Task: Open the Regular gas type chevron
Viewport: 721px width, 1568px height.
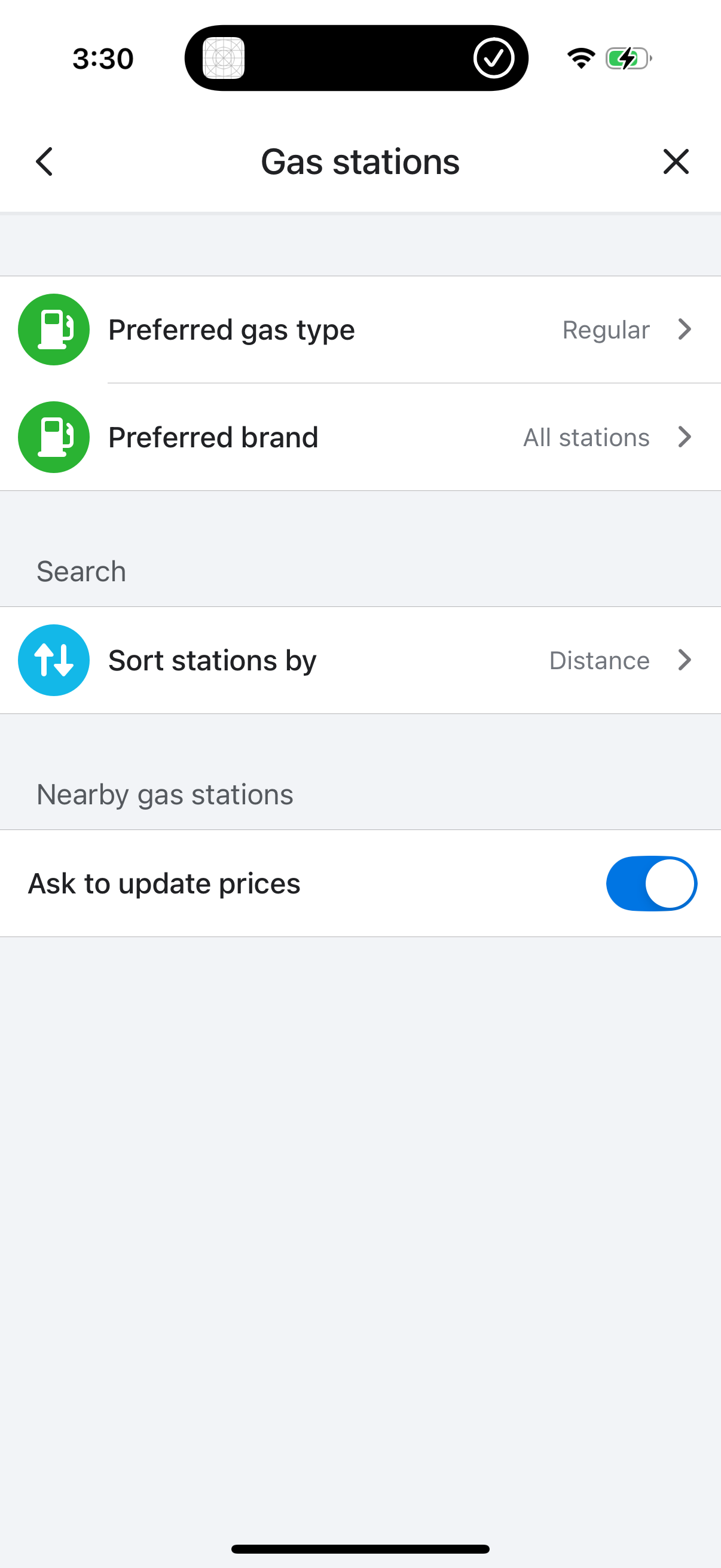Action: click(x=685, y=330)
